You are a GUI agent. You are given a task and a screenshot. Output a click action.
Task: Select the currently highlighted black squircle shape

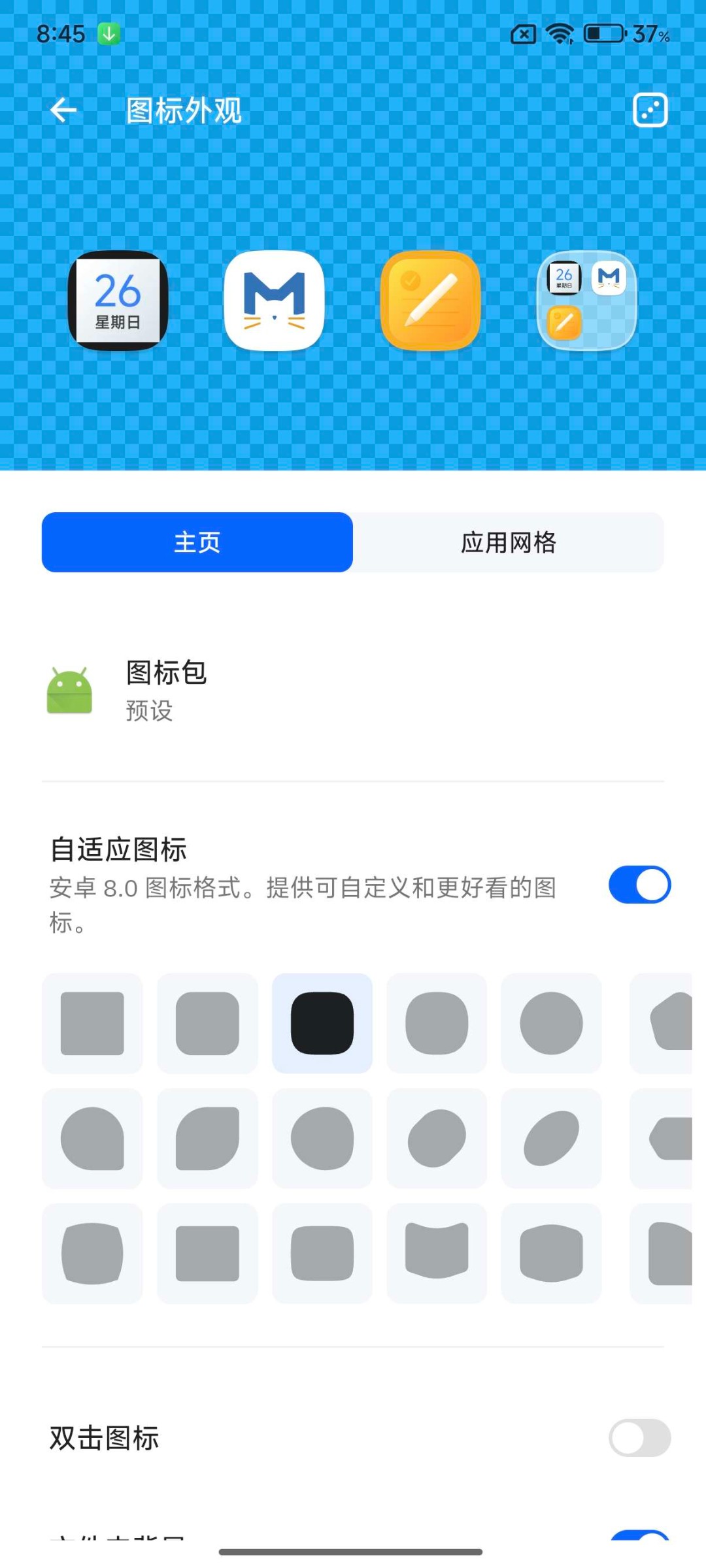pos(322,1023)
